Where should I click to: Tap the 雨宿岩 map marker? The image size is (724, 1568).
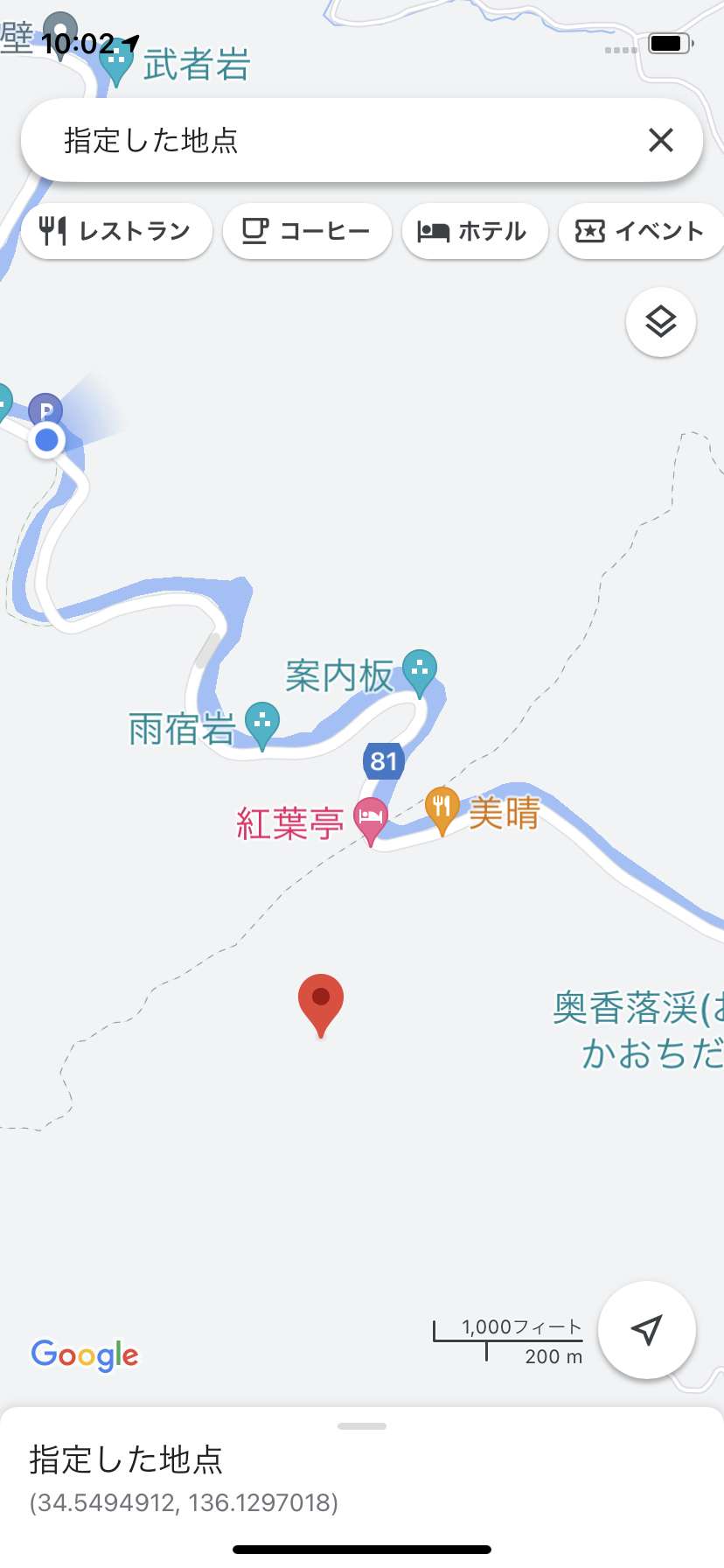(261, 724)
